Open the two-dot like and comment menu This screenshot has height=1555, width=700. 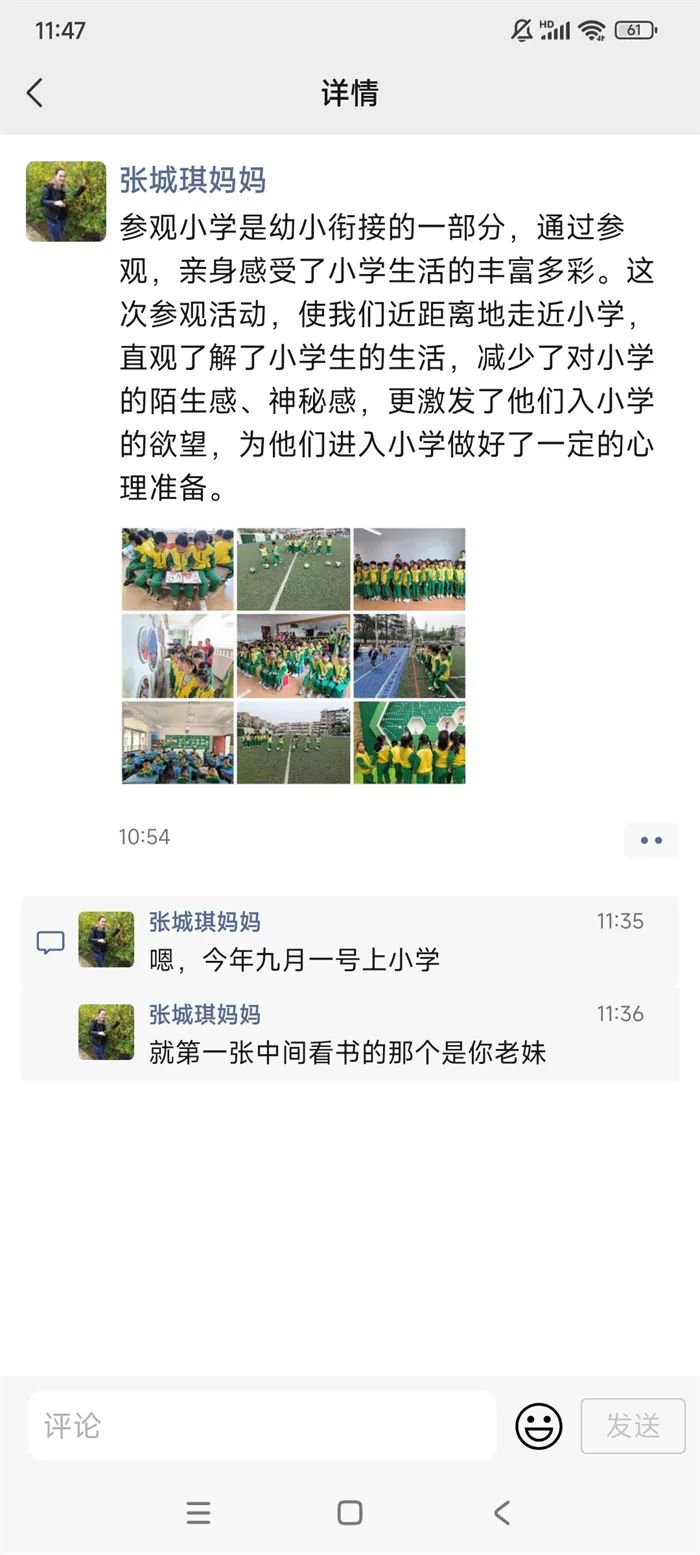(651, 840)
